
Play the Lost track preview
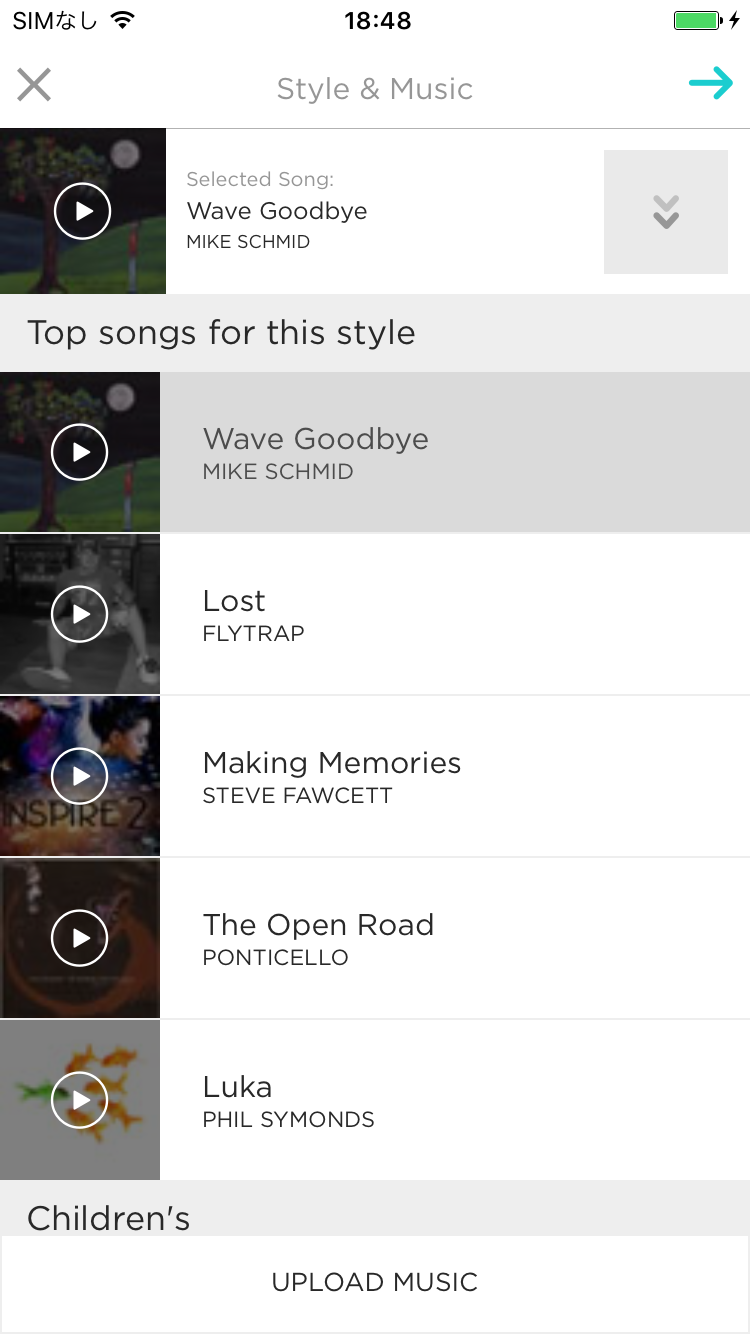pos(79,614)
